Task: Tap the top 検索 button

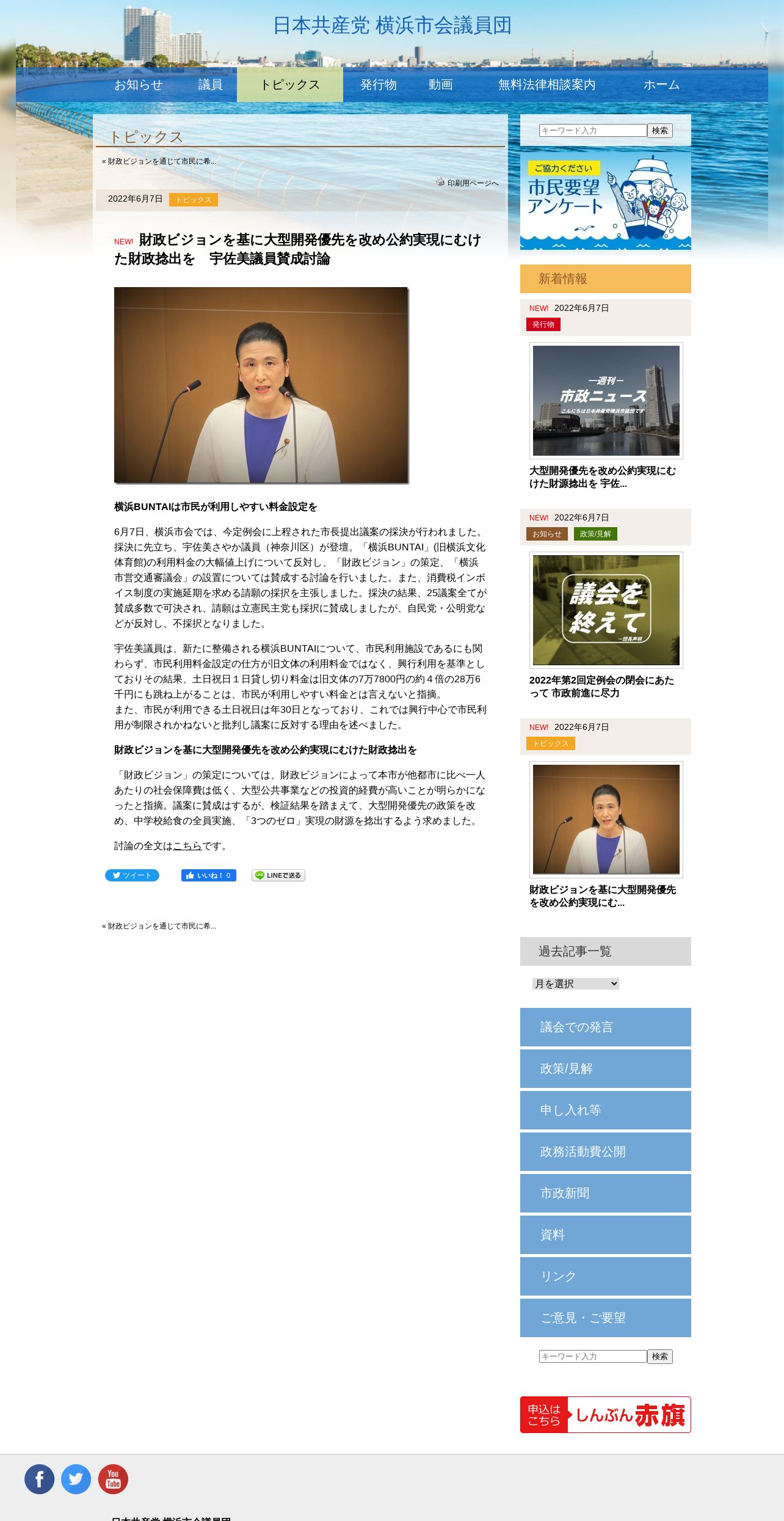Action: 660,131
